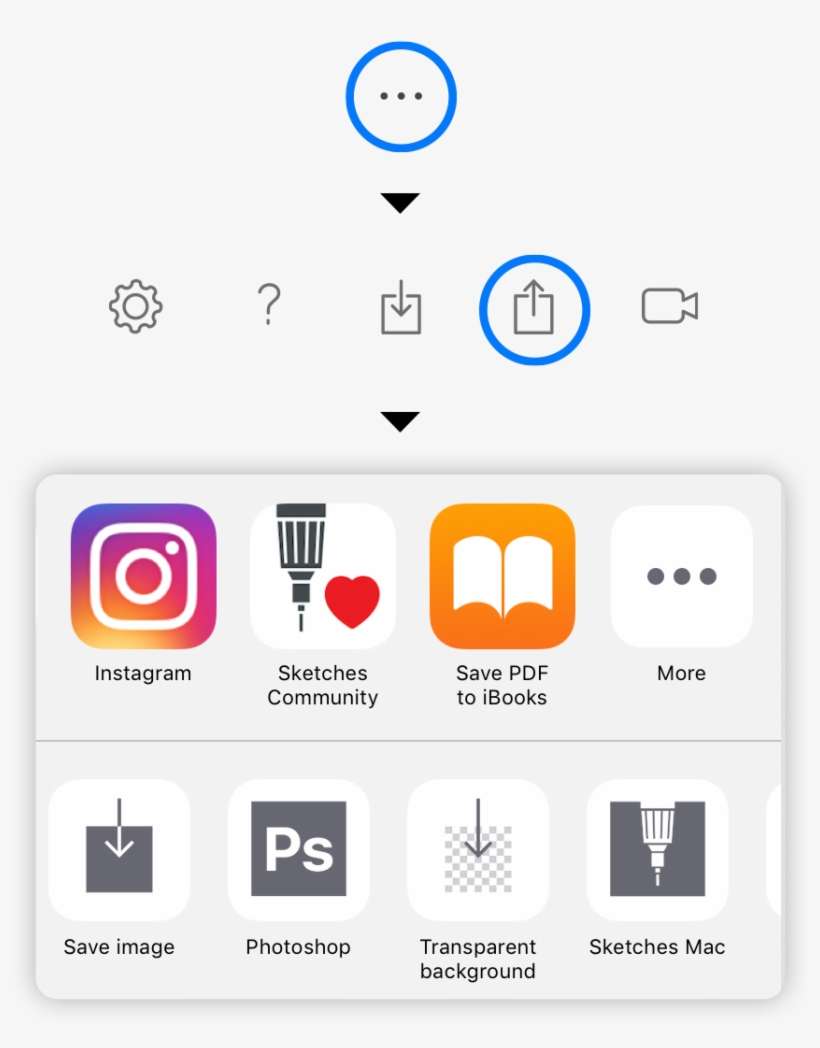Image resolution: width=820 pixels, height=1048 pixels.
Task: Select the video camera recording icon
Action: [x=670, y=308]
